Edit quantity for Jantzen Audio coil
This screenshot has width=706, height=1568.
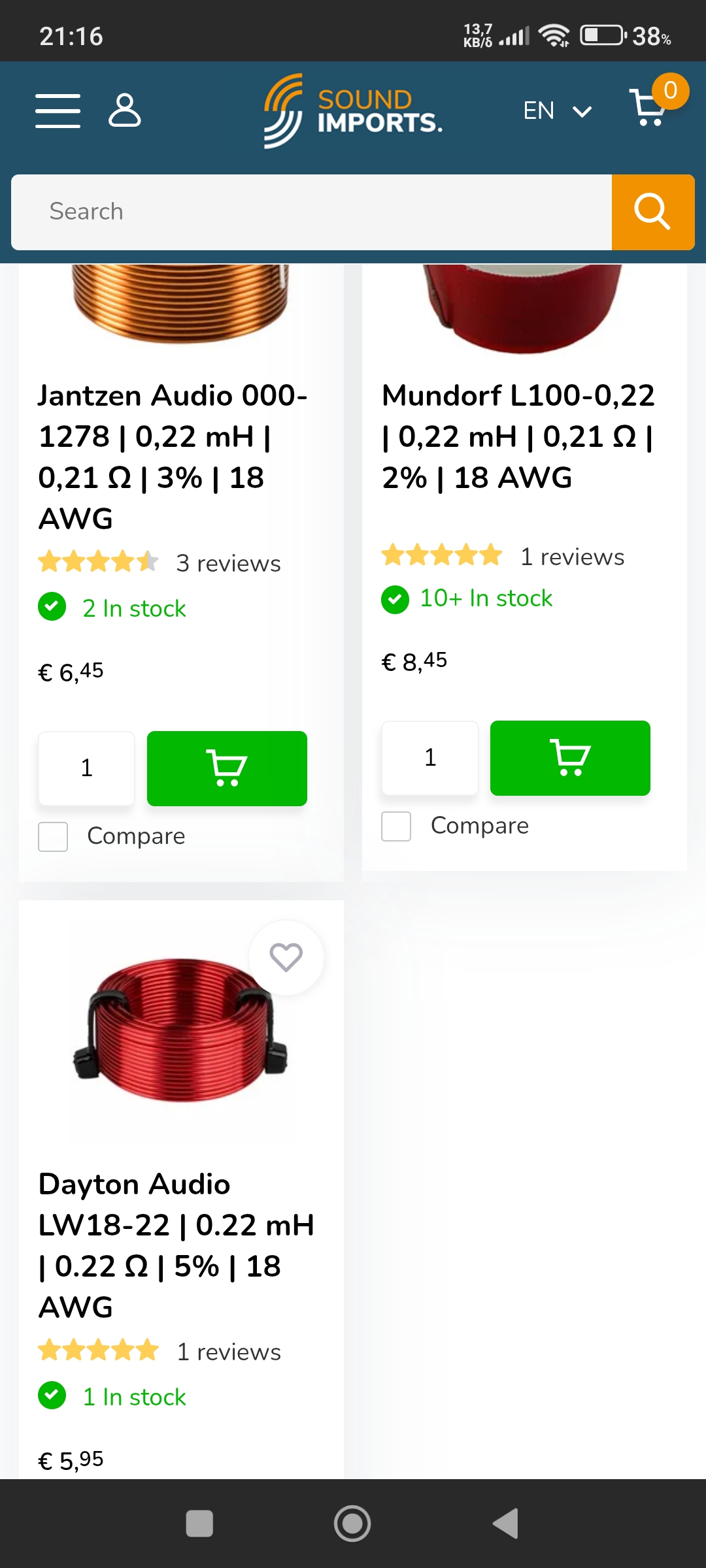pyautogui.click(x=87, y=768)
